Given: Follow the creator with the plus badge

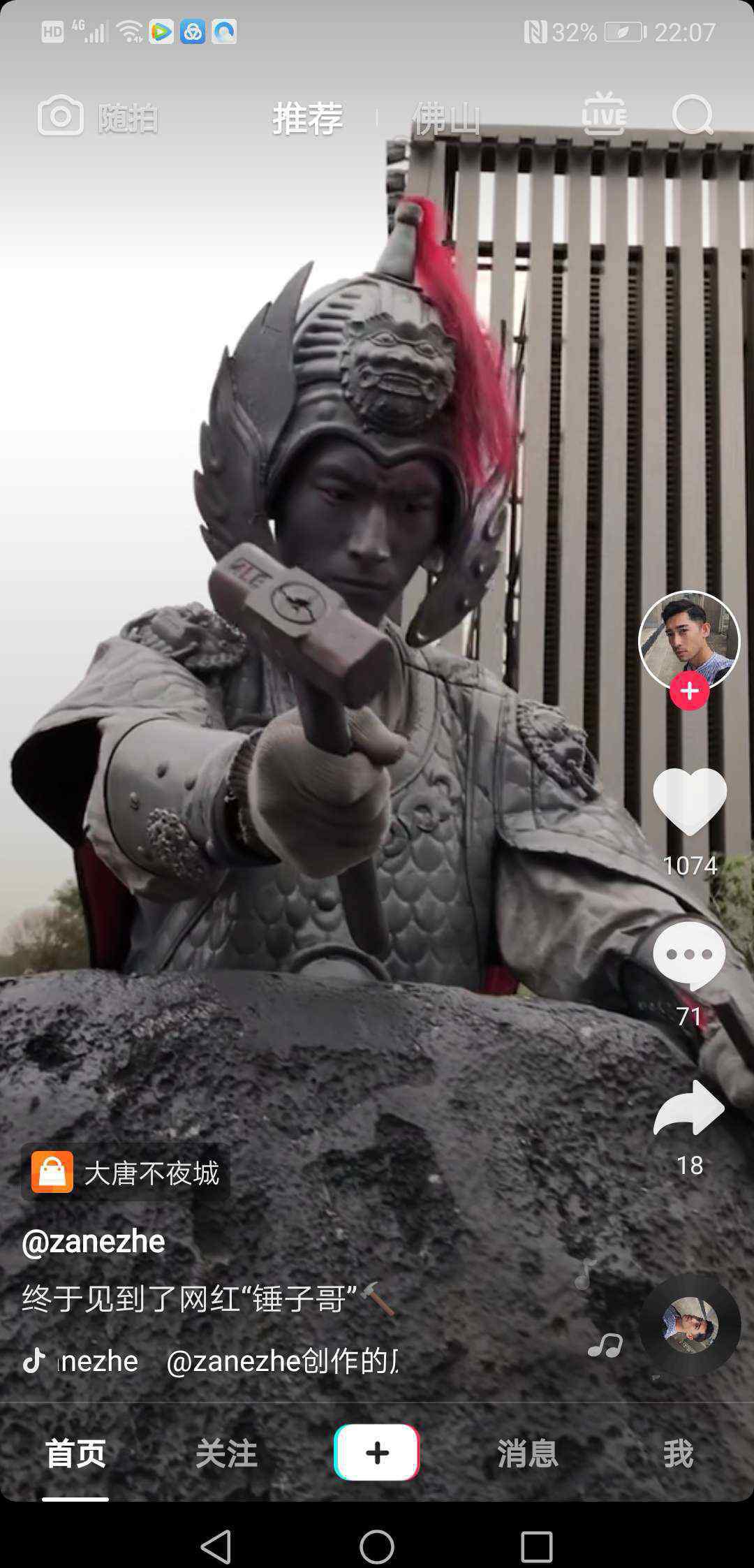Looking at the screenshot, I should pyautogui.click(x=690, y=691).
